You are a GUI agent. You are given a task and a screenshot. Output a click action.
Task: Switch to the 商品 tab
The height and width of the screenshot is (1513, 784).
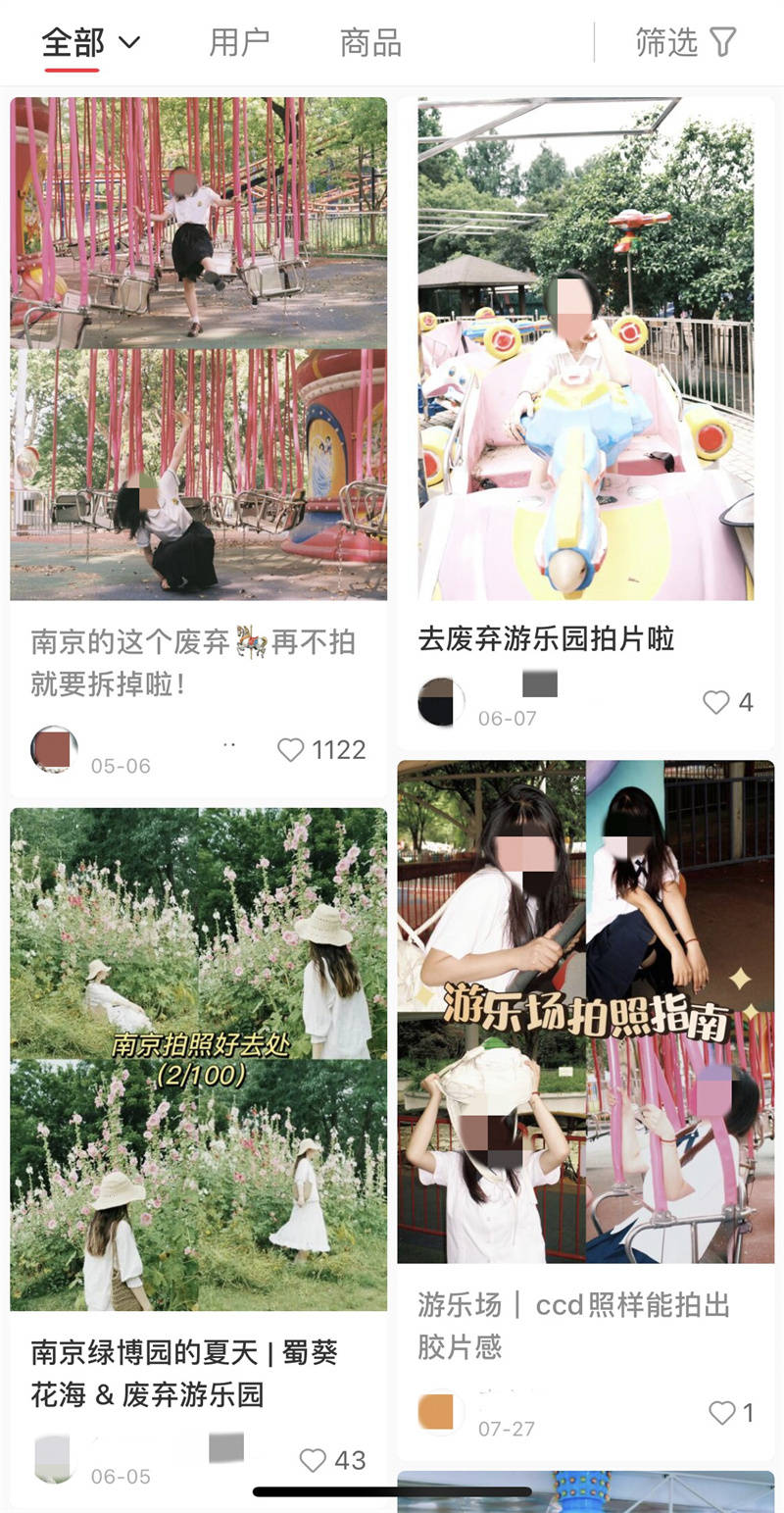pyautogui.click(x=370, y=42)
